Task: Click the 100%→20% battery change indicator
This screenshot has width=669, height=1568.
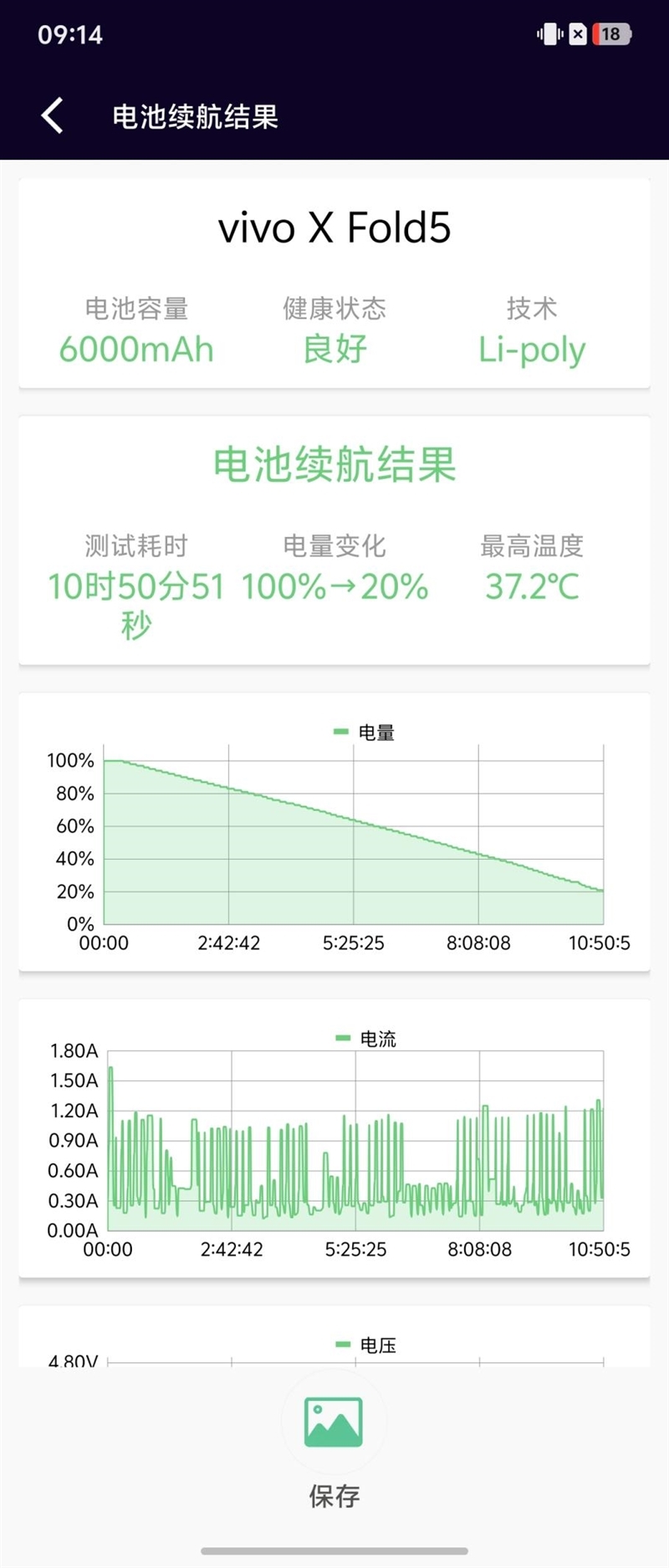Action: point(333,588)
